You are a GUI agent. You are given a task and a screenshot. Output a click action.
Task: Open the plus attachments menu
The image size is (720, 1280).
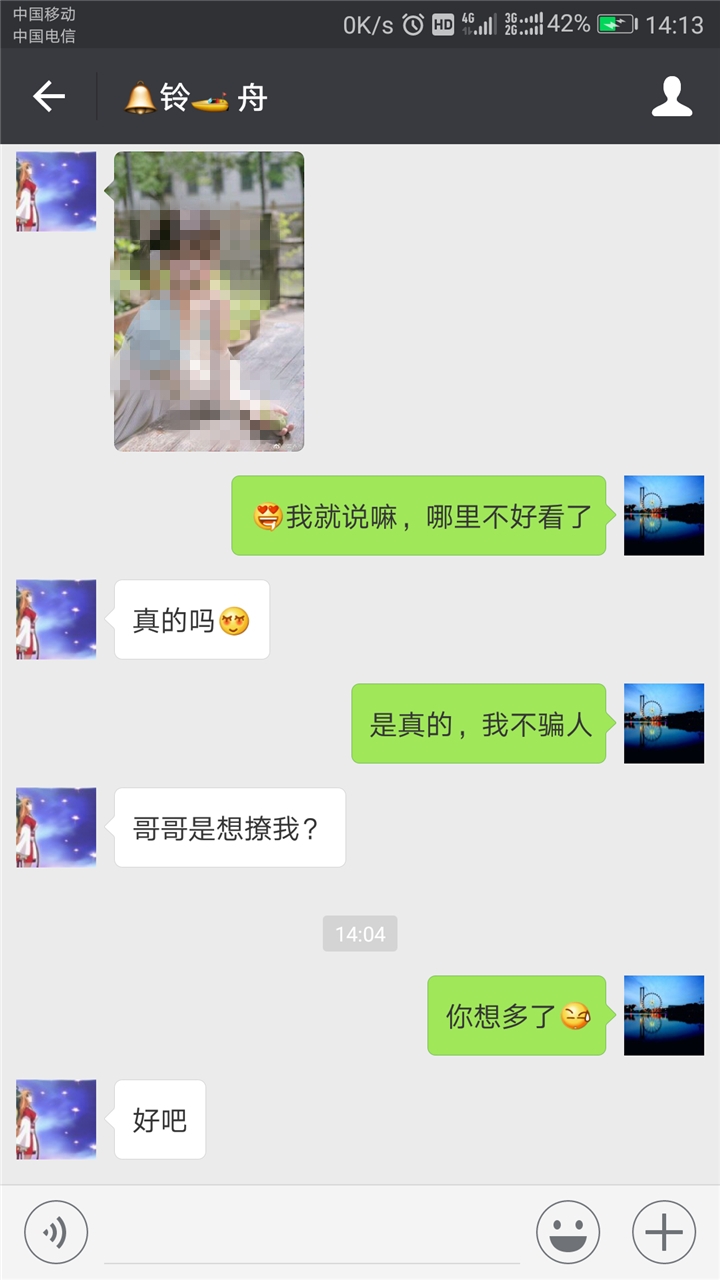664,1232
